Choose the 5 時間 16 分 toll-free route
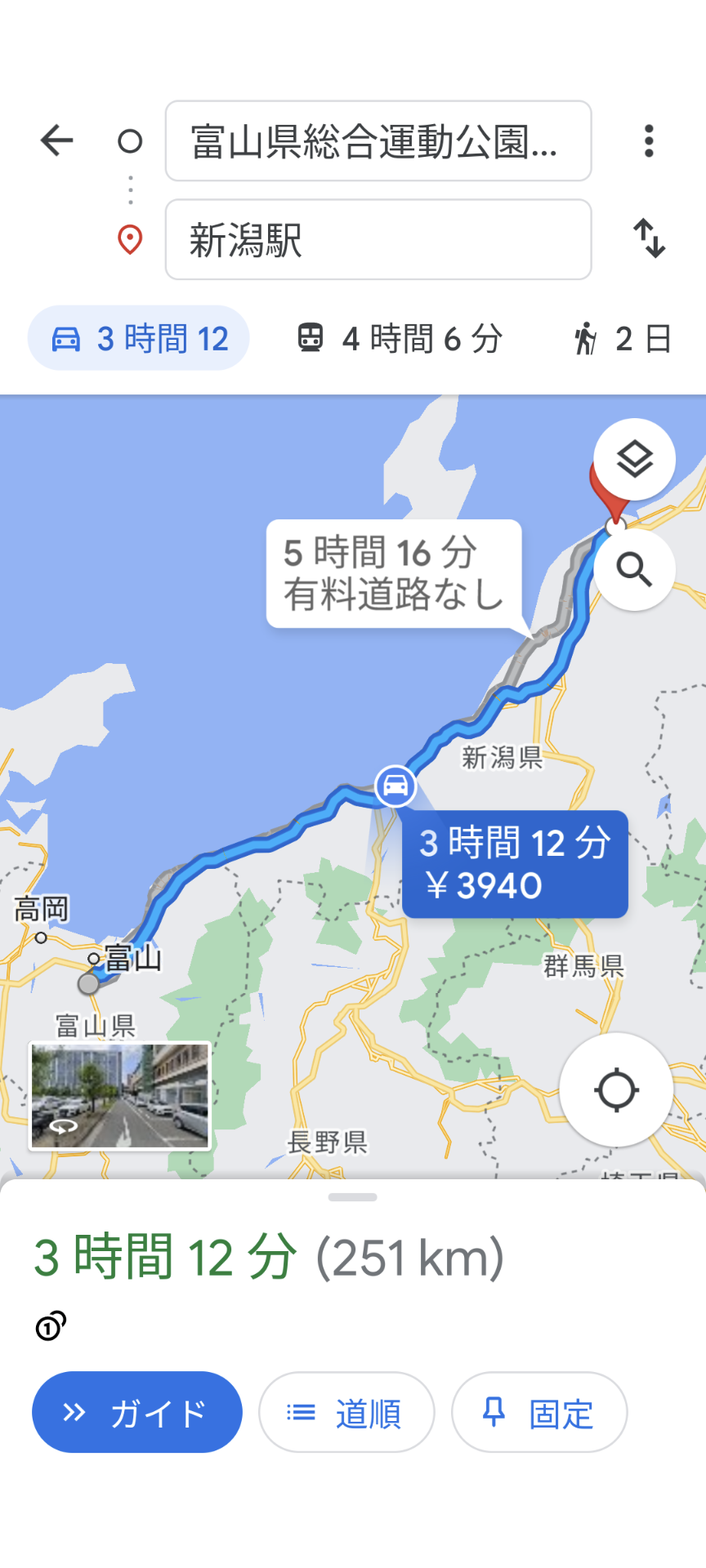This screenshot has height=1568, width=706. pyautogui.click(x=393, y=573)
